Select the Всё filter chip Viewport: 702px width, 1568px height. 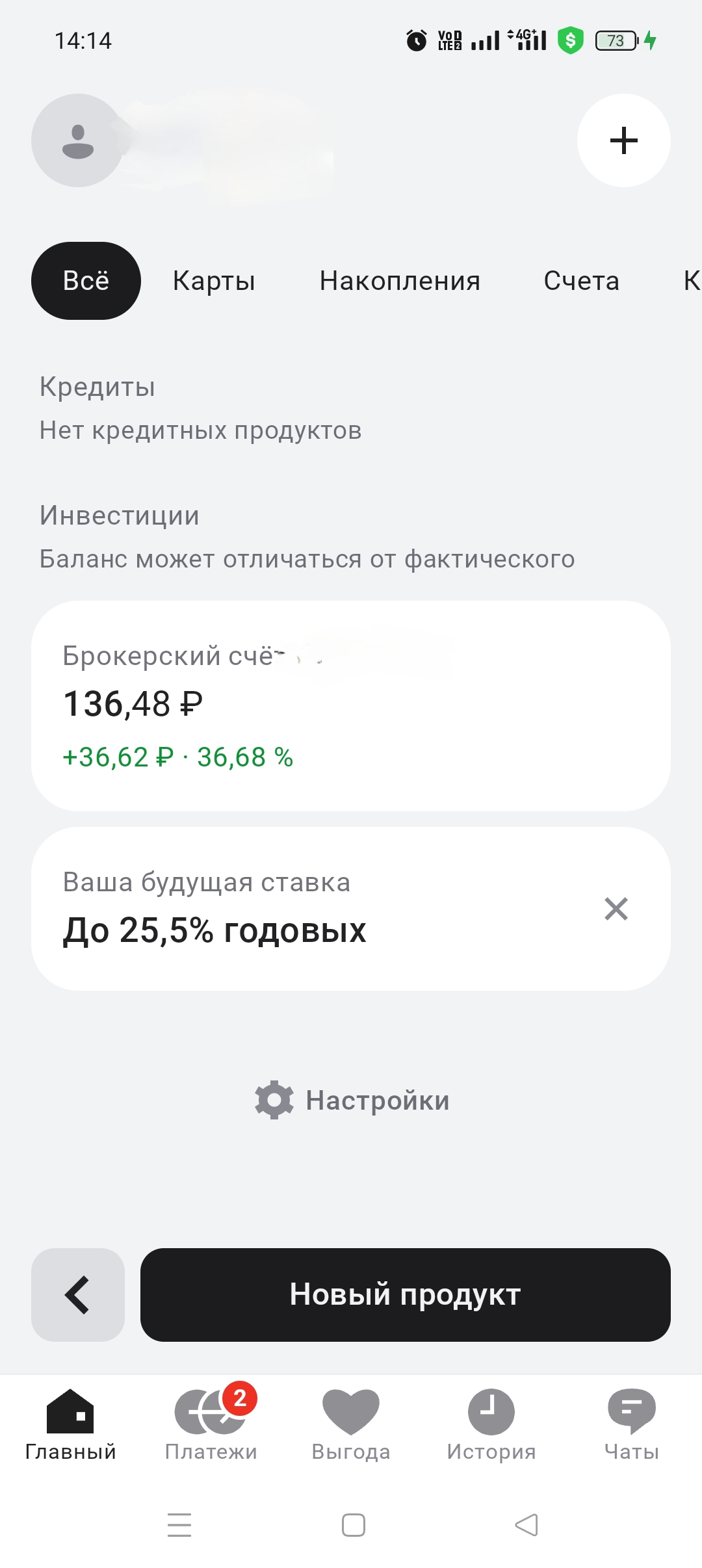(86, 281)
